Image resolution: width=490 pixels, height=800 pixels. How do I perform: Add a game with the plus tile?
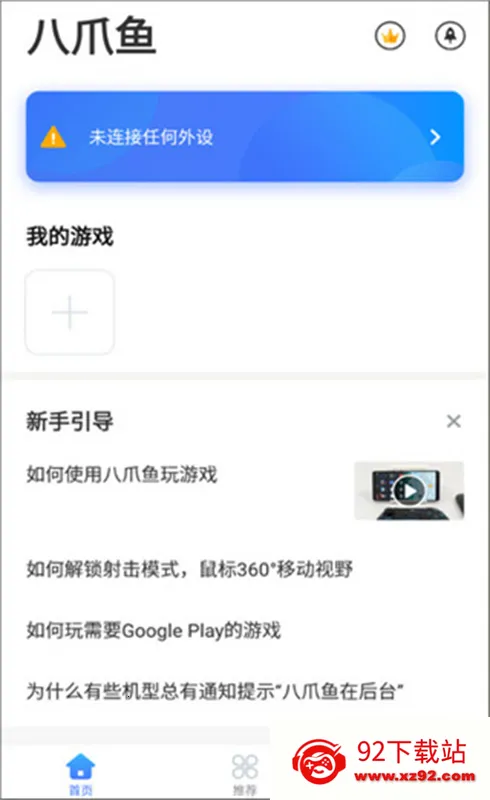70,312
